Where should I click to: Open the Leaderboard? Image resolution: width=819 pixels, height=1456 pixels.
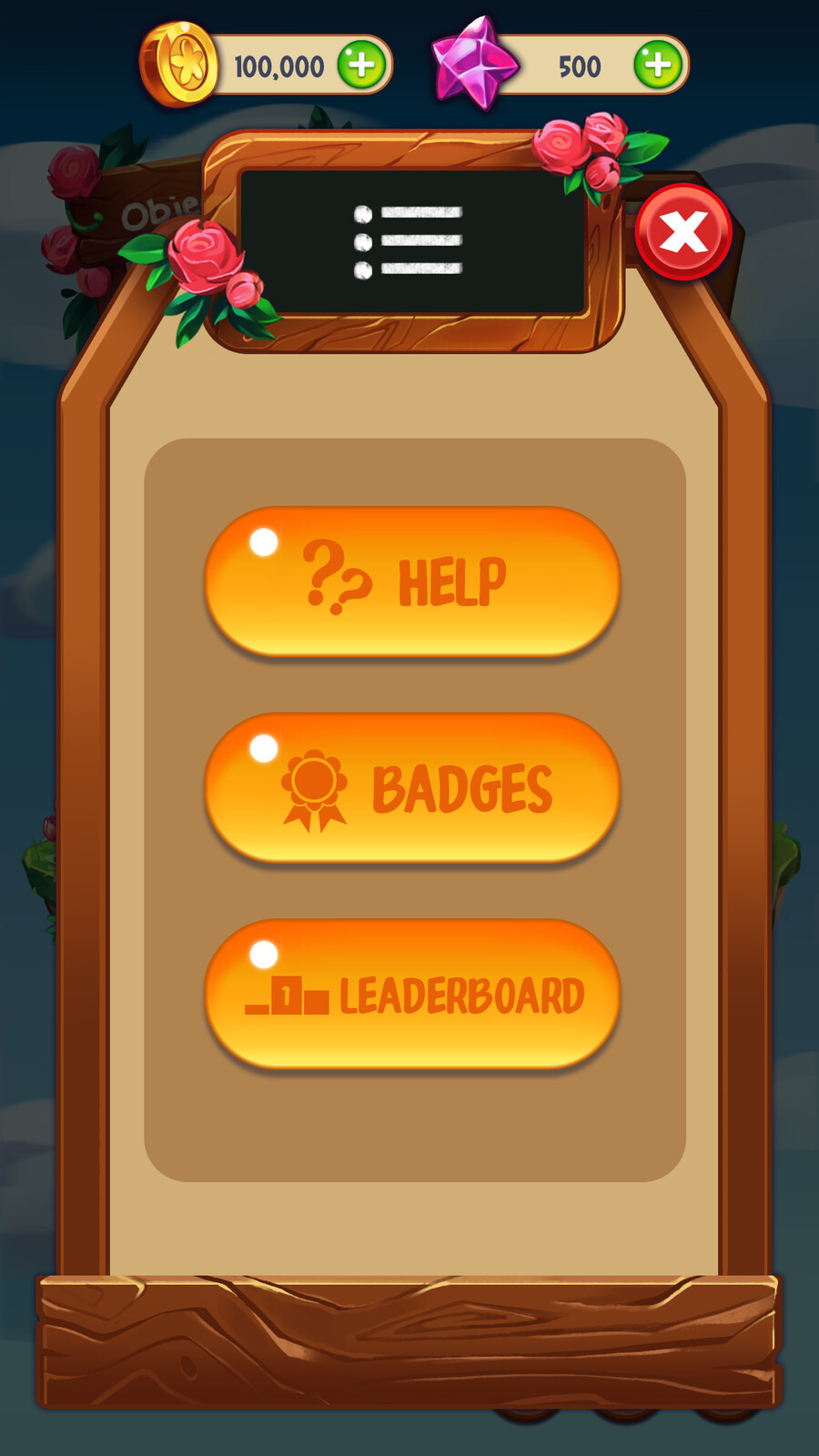coord(412,995)
